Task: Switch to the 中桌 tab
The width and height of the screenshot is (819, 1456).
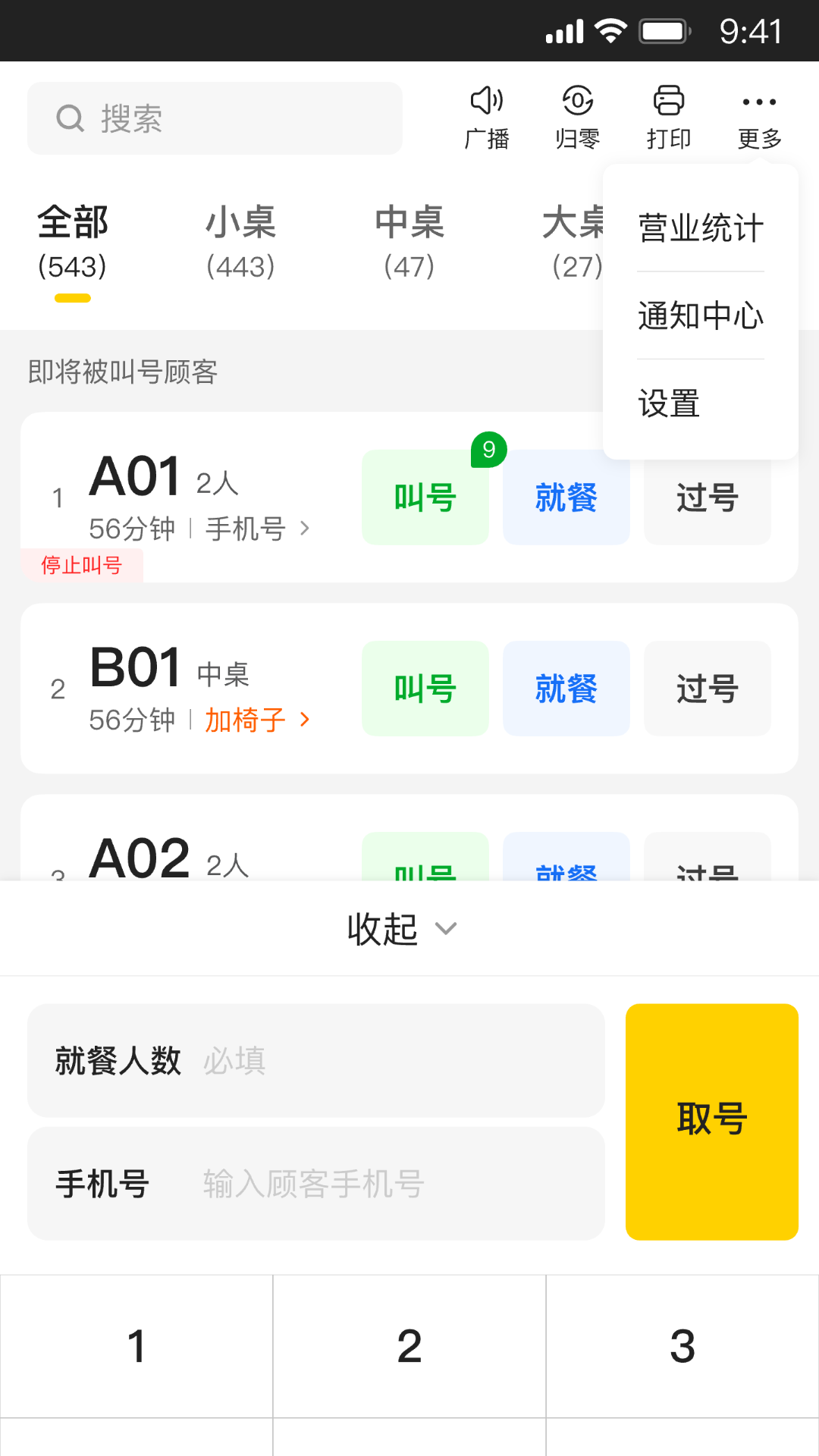Action: (408, 239)
